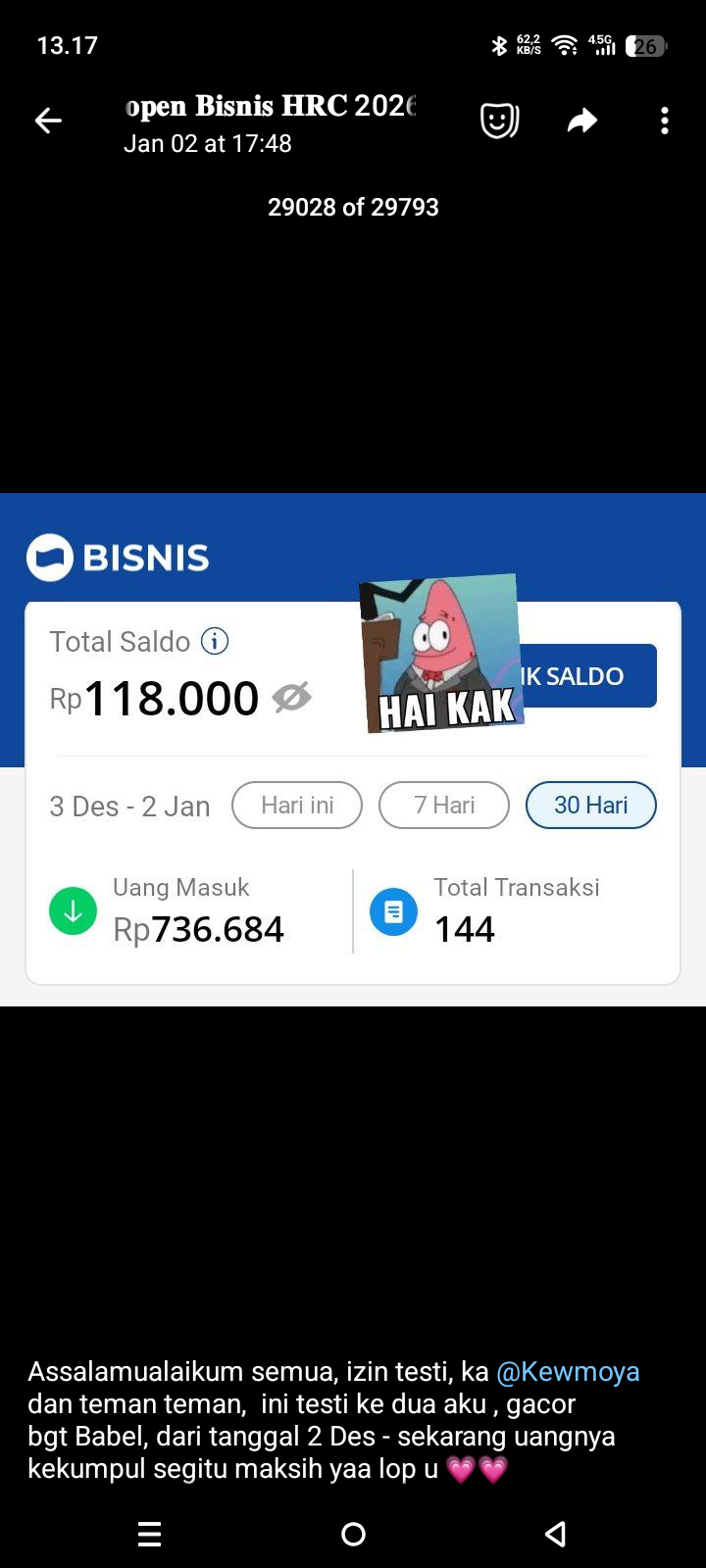Open the sticker mask icon

click(499, 121)
